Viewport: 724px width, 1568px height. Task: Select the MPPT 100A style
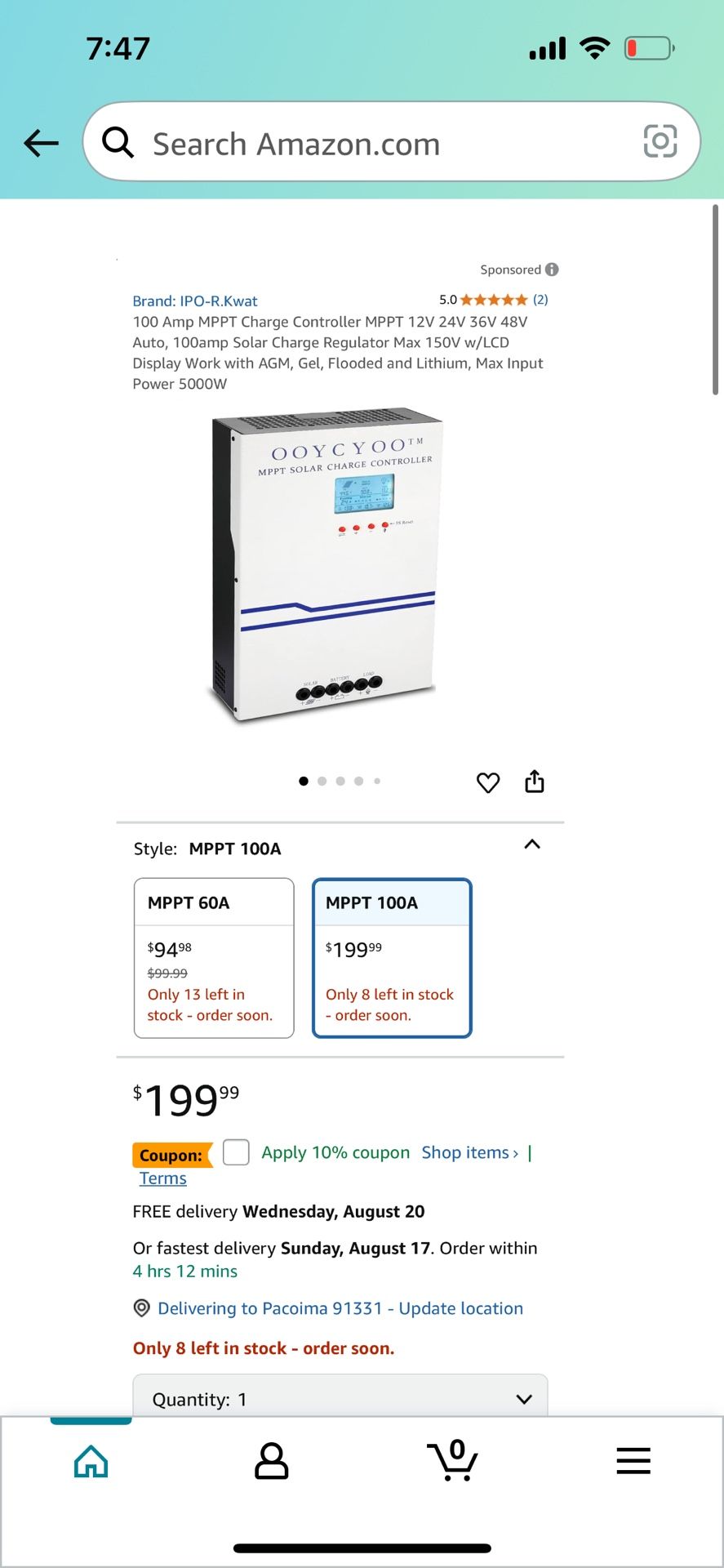point(392,958)
